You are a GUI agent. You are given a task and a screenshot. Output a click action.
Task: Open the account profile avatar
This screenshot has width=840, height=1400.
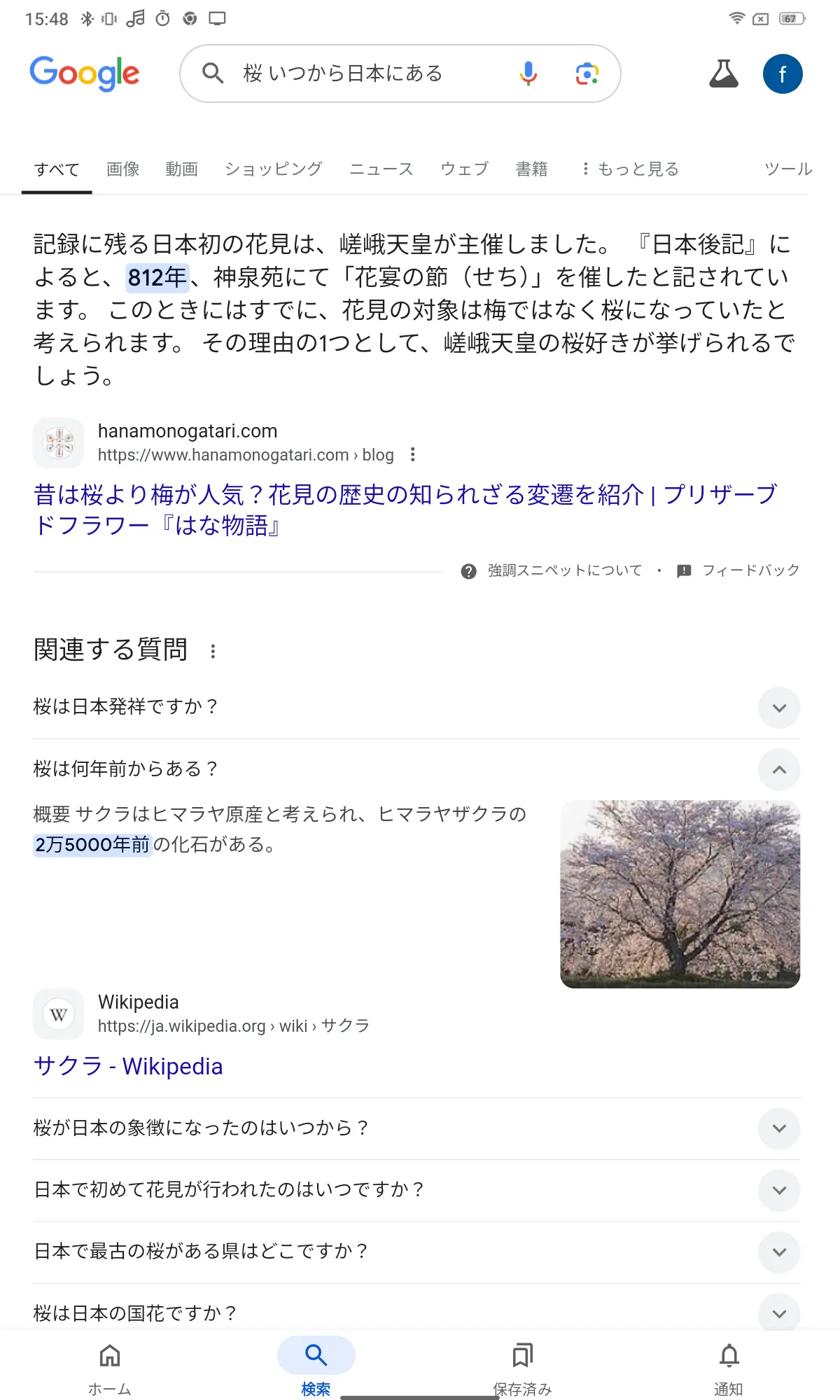point(783,73)
